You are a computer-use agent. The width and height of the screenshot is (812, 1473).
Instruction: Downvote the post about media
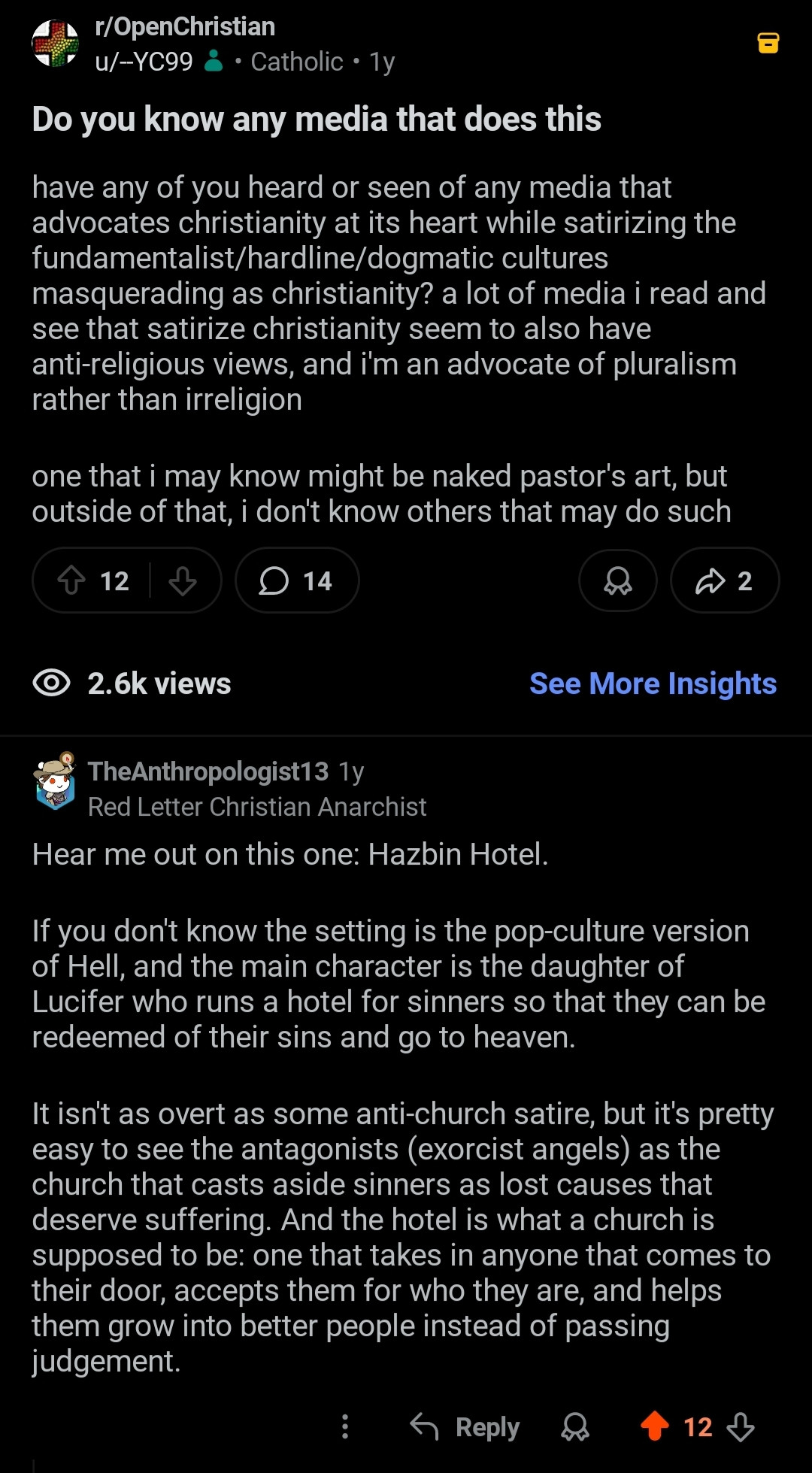183,580
